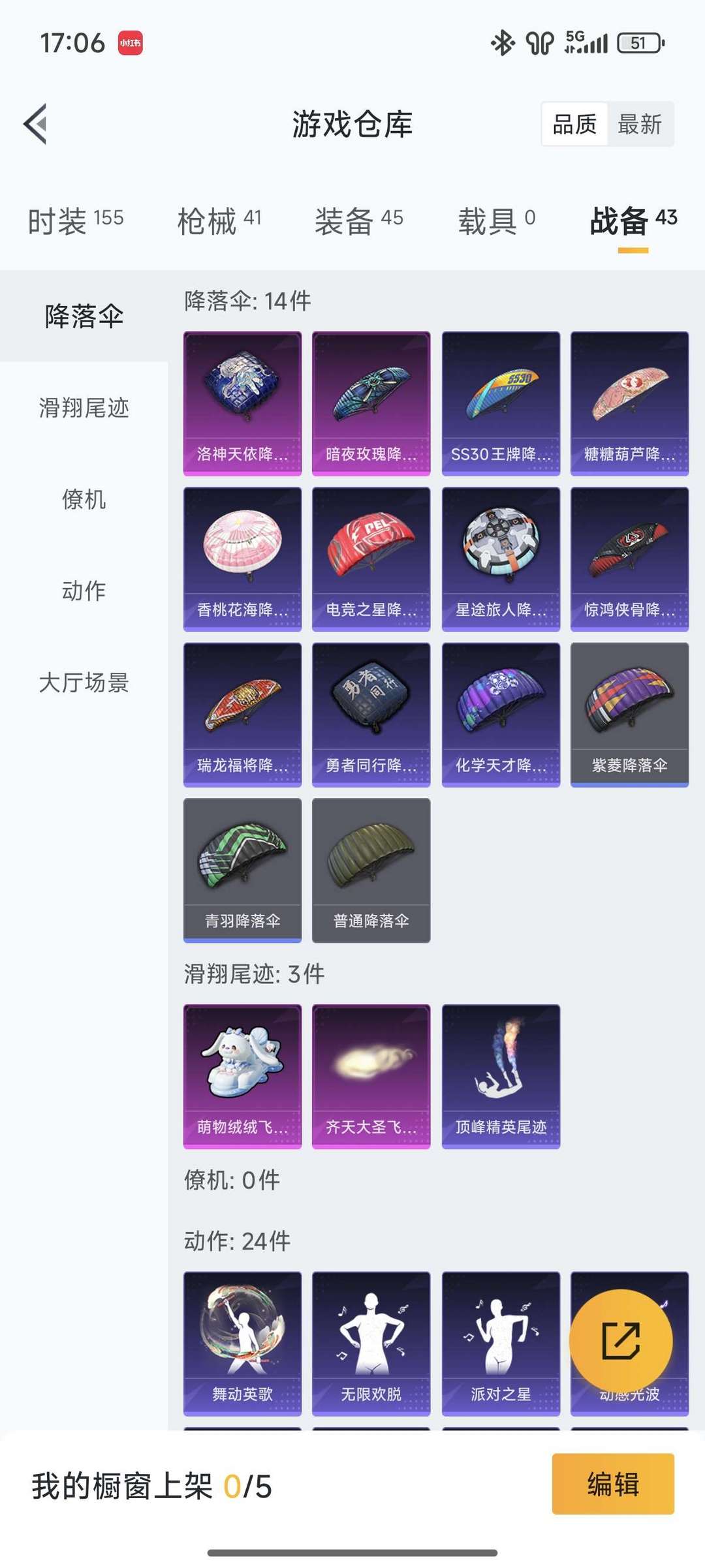Open the 载具 tab
The width and height of the screenshot is (705, 1568).
click(496, 221)
